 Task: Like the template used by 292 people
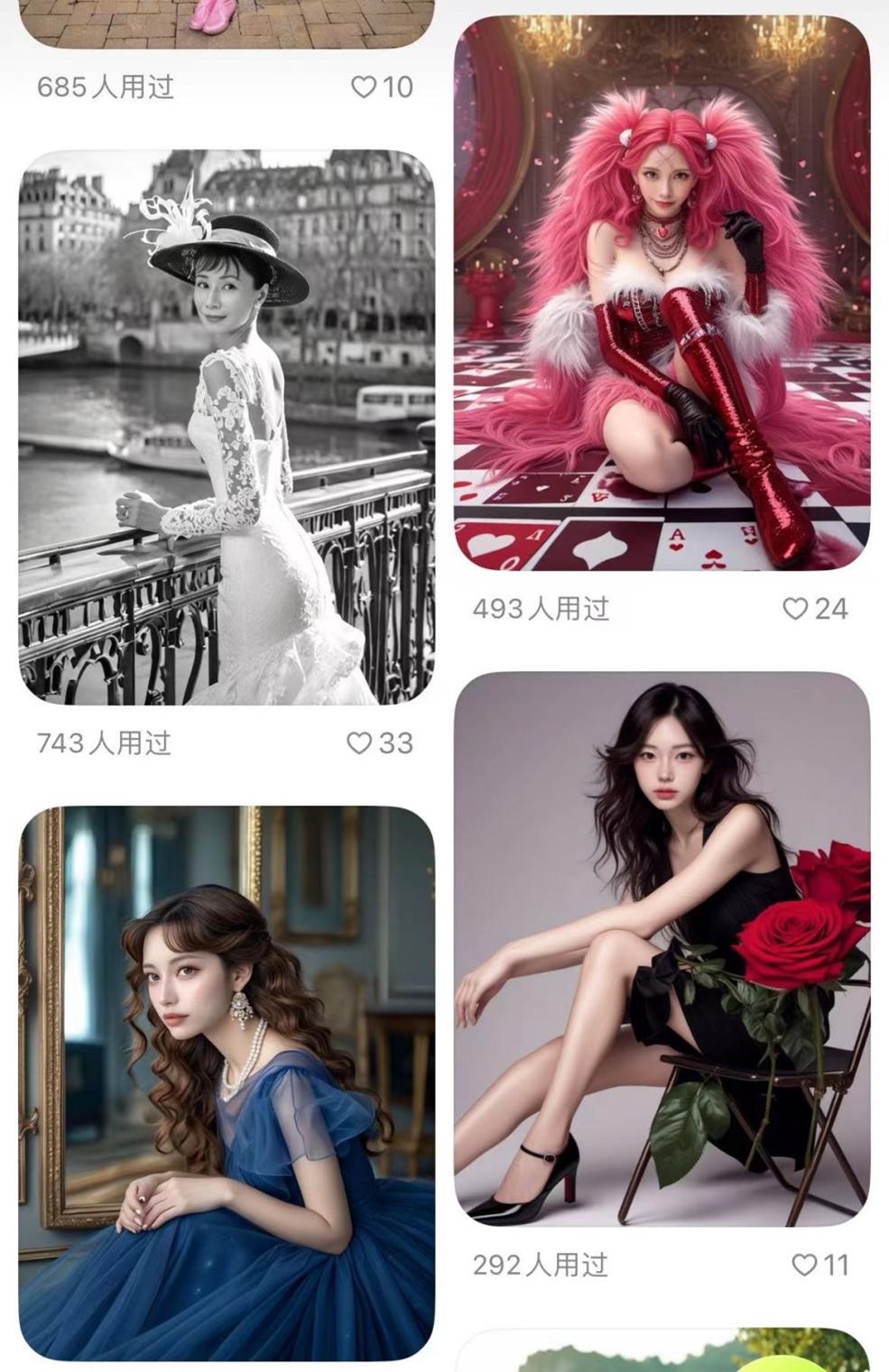(x=804, y=1265)
